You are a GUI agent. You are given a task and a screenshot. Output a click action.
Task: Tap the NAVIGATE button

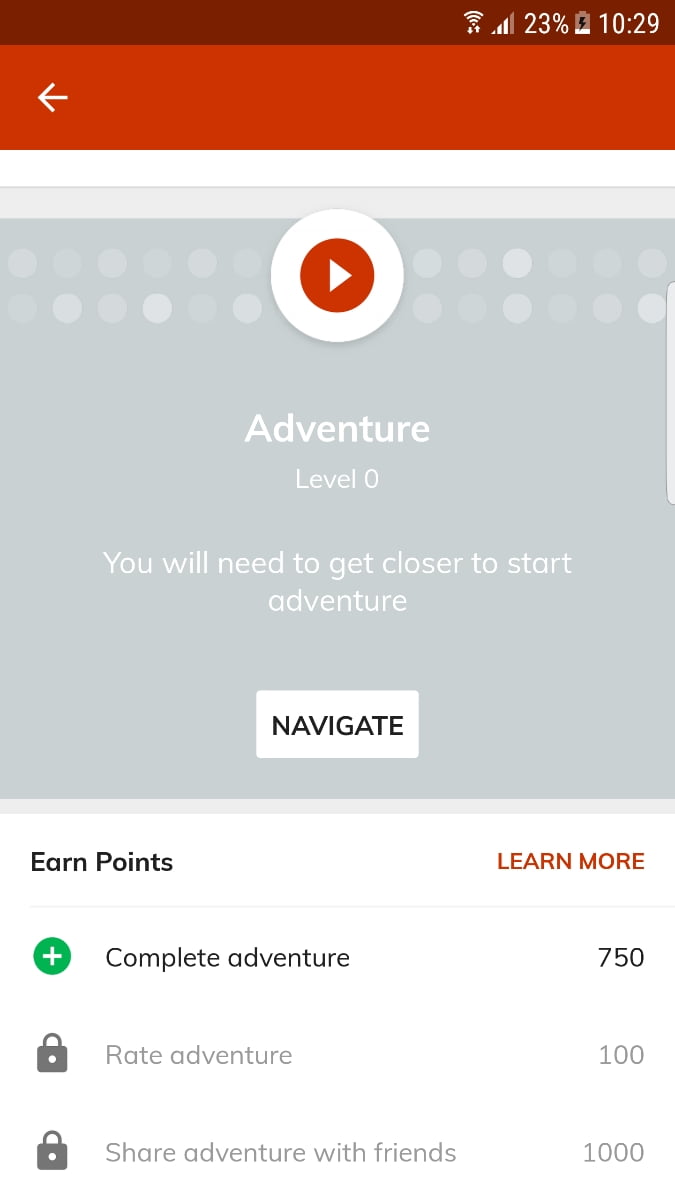tap(337, 725)
